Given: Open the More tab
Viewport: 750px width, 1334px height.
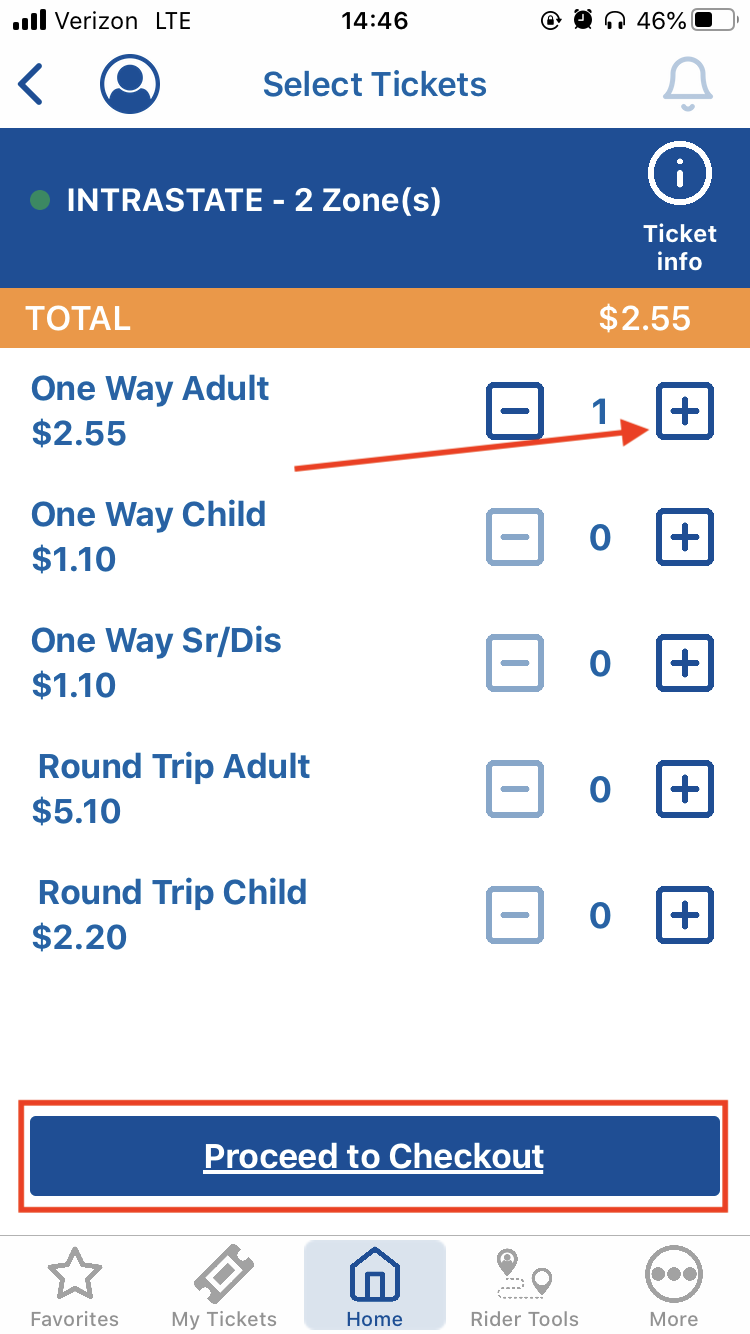Looking at the screenshot, I should 675,1287.
